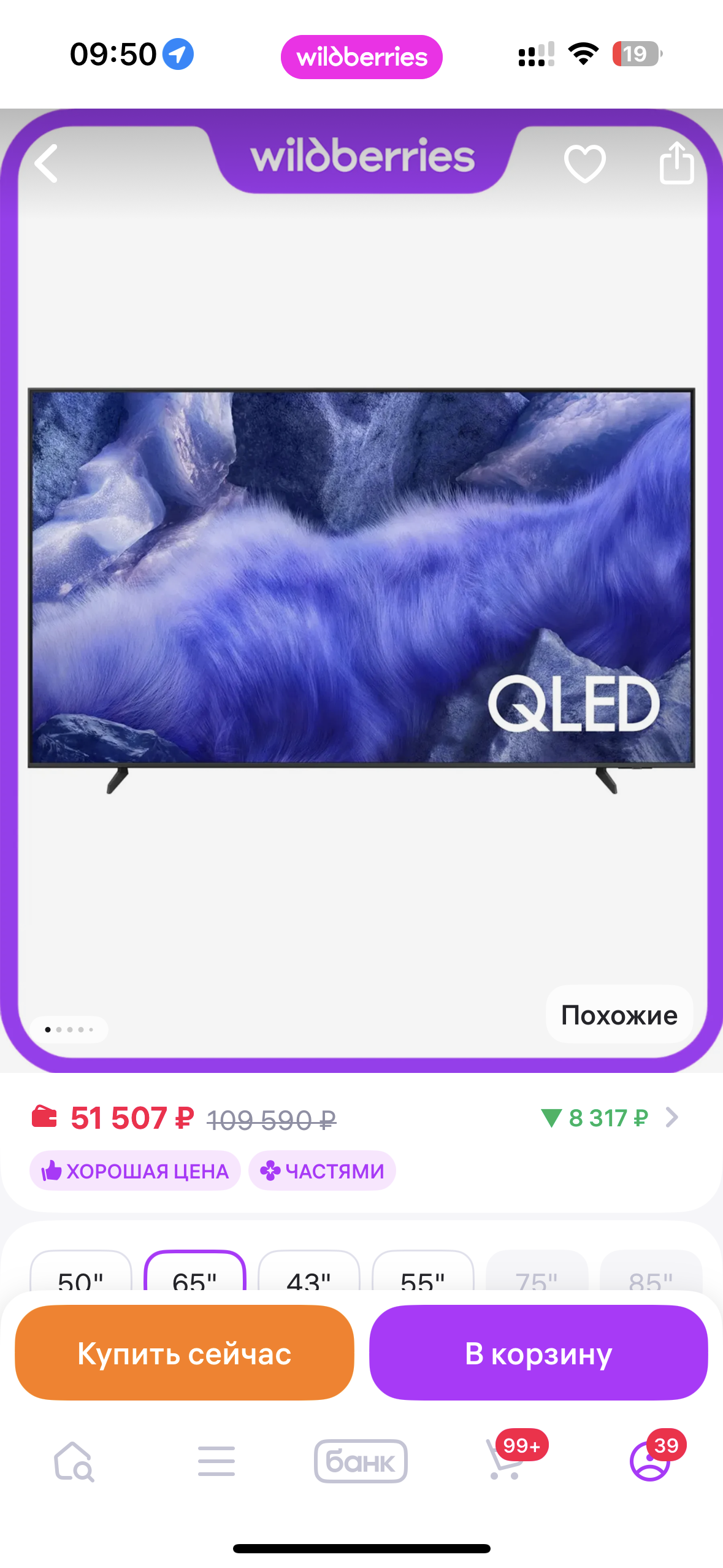The image size is (723, 1568).
Task: Add the TV to favorites with the heart
Action: pos(584,163)
